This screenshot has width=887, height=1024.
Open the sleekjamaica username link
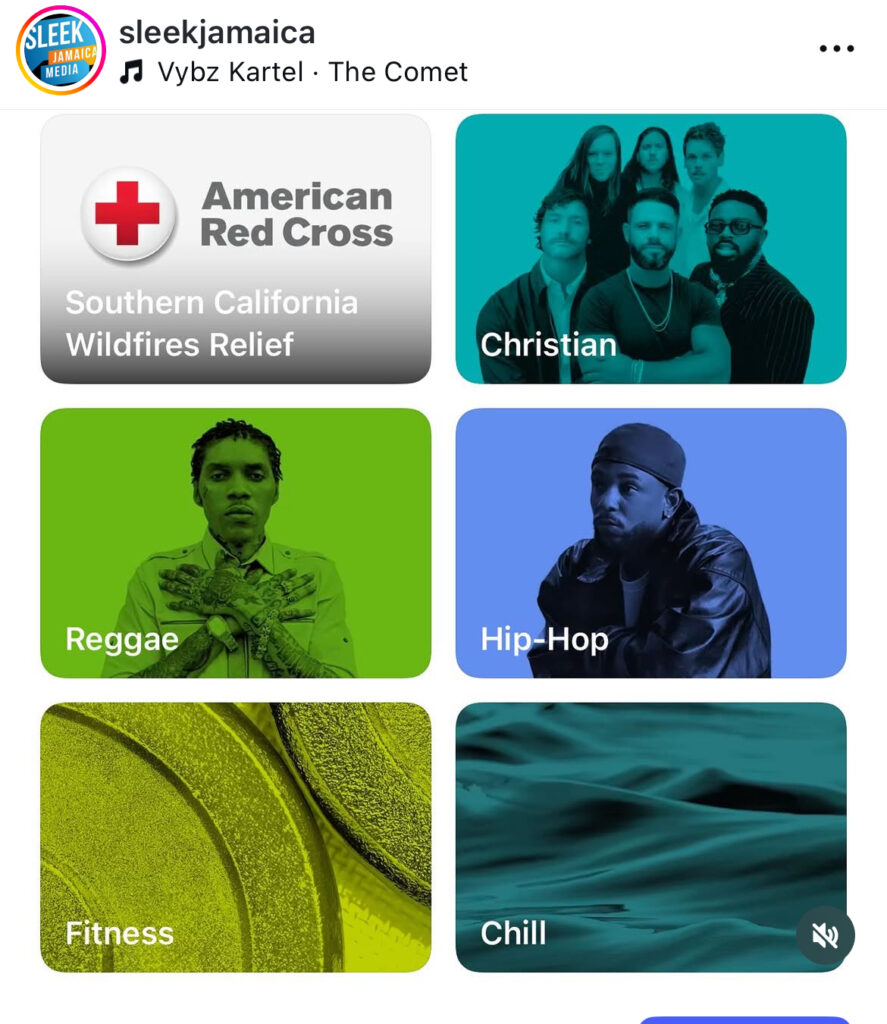(217, 32)
